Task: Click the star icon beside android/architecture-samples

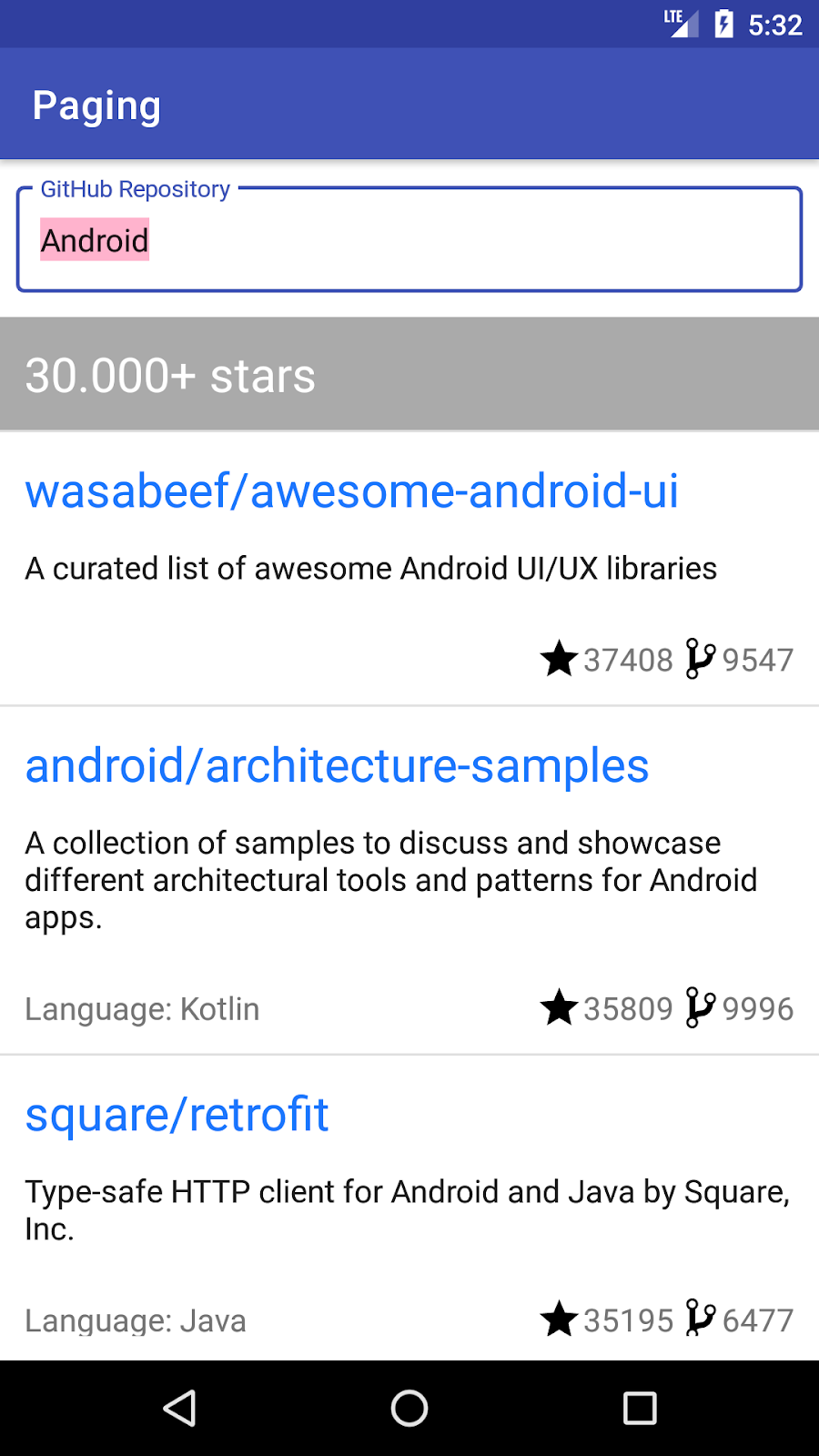Action: click(559, 1008)
